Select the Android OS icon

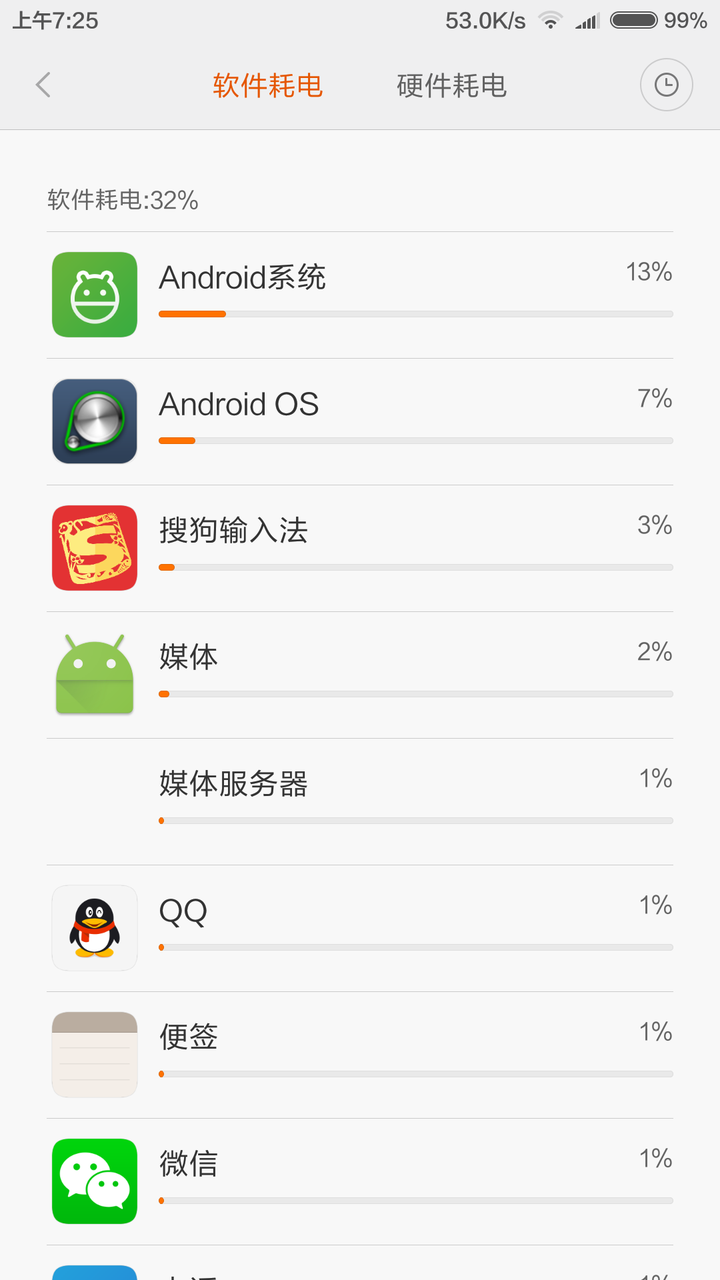94,421
